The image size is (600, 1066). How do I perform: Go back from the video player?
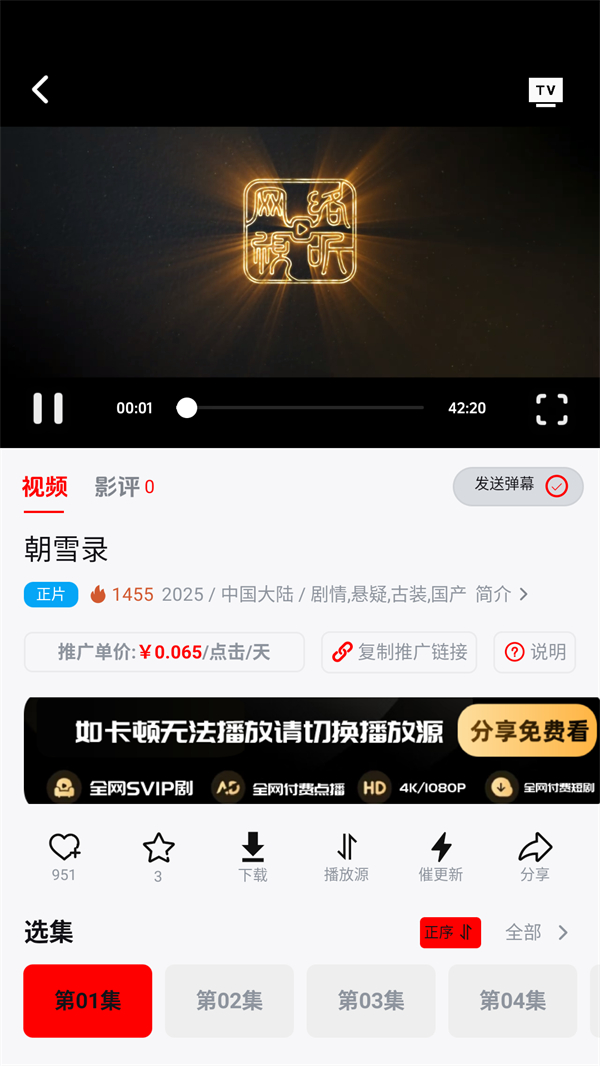(x=40, y=90)
